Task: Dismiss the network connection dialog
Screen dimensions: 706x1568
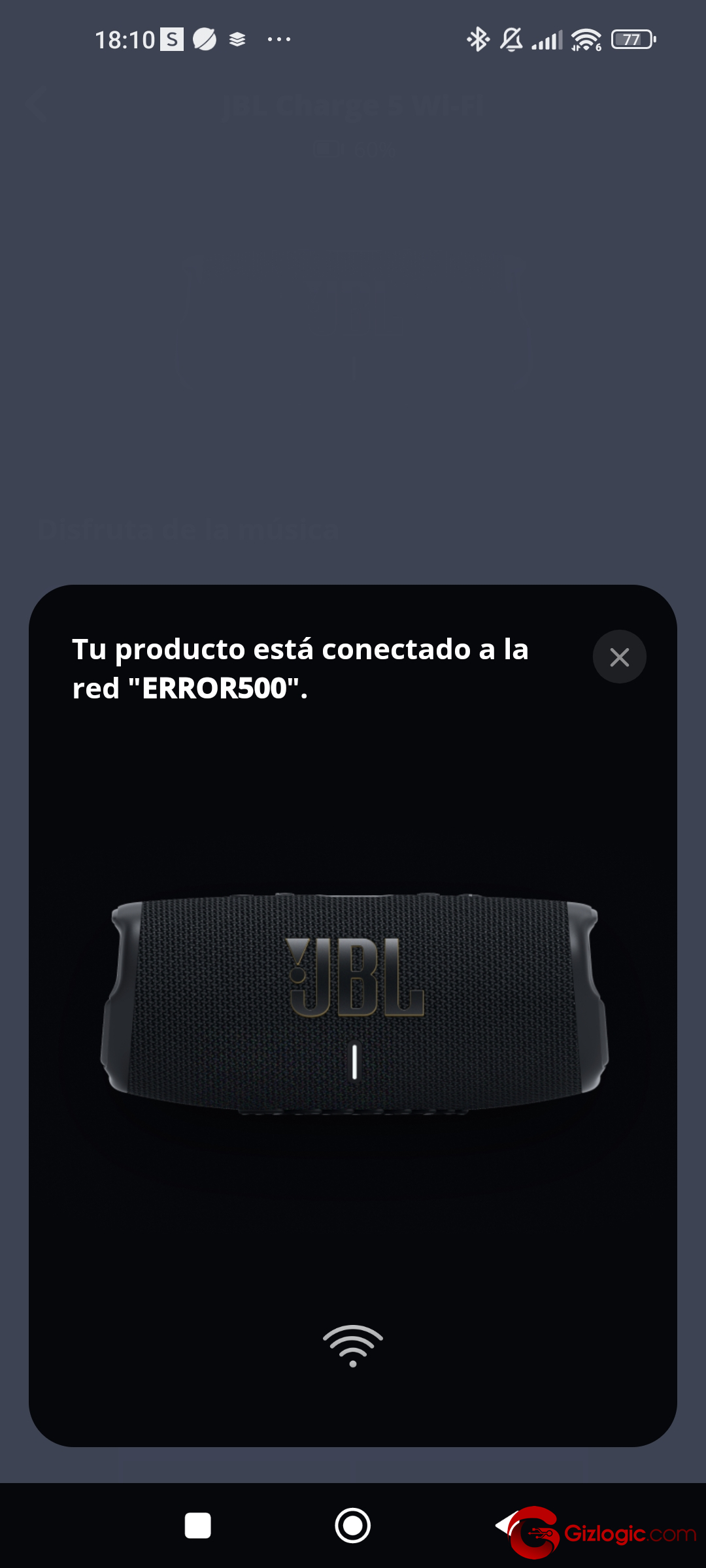Action: (x=619, y=657)
